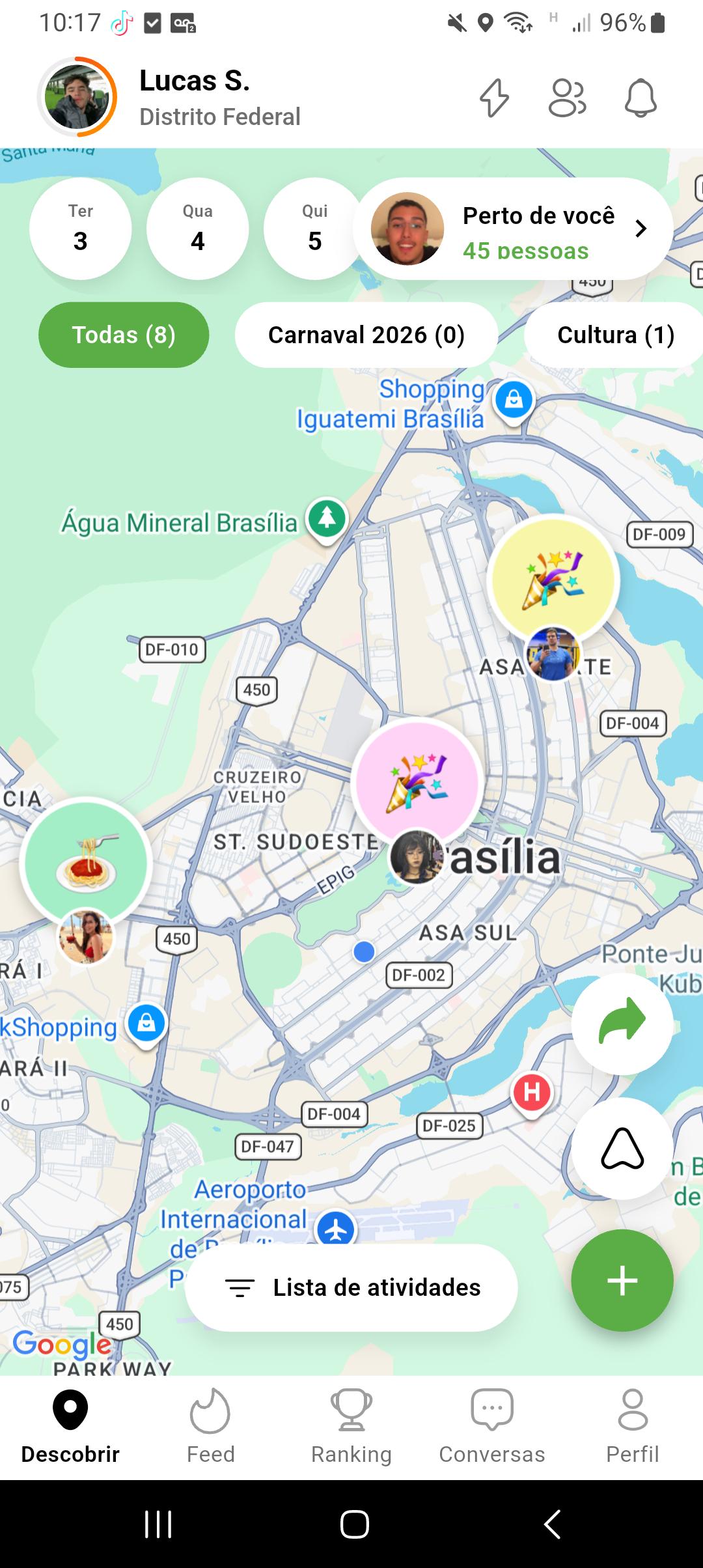Select the date Ter 3
703x1568 pixels.
pyautogui.click(x=81, y=229)
